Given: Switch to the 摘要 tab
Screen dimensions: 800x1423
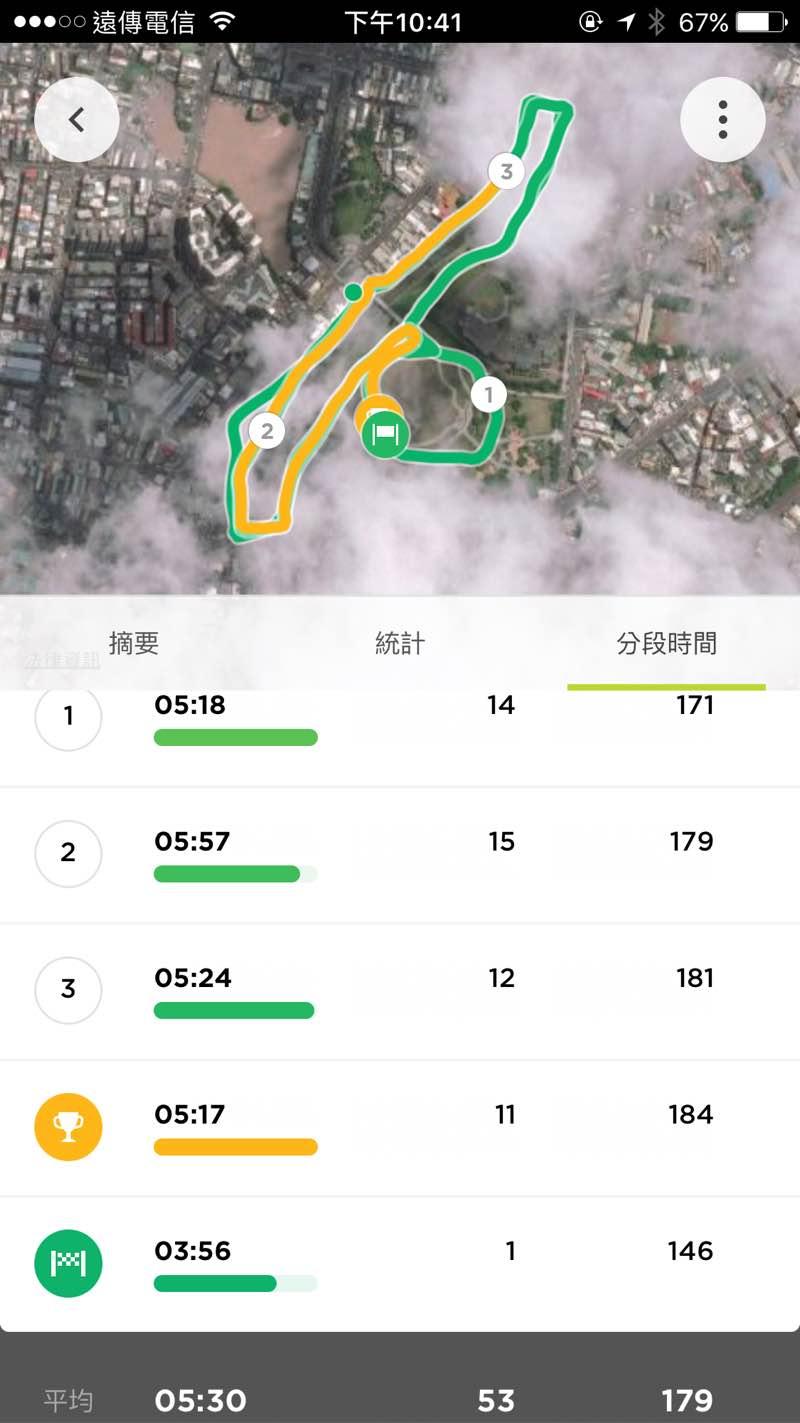Looking at the screenshot, I should click(134, 644).
